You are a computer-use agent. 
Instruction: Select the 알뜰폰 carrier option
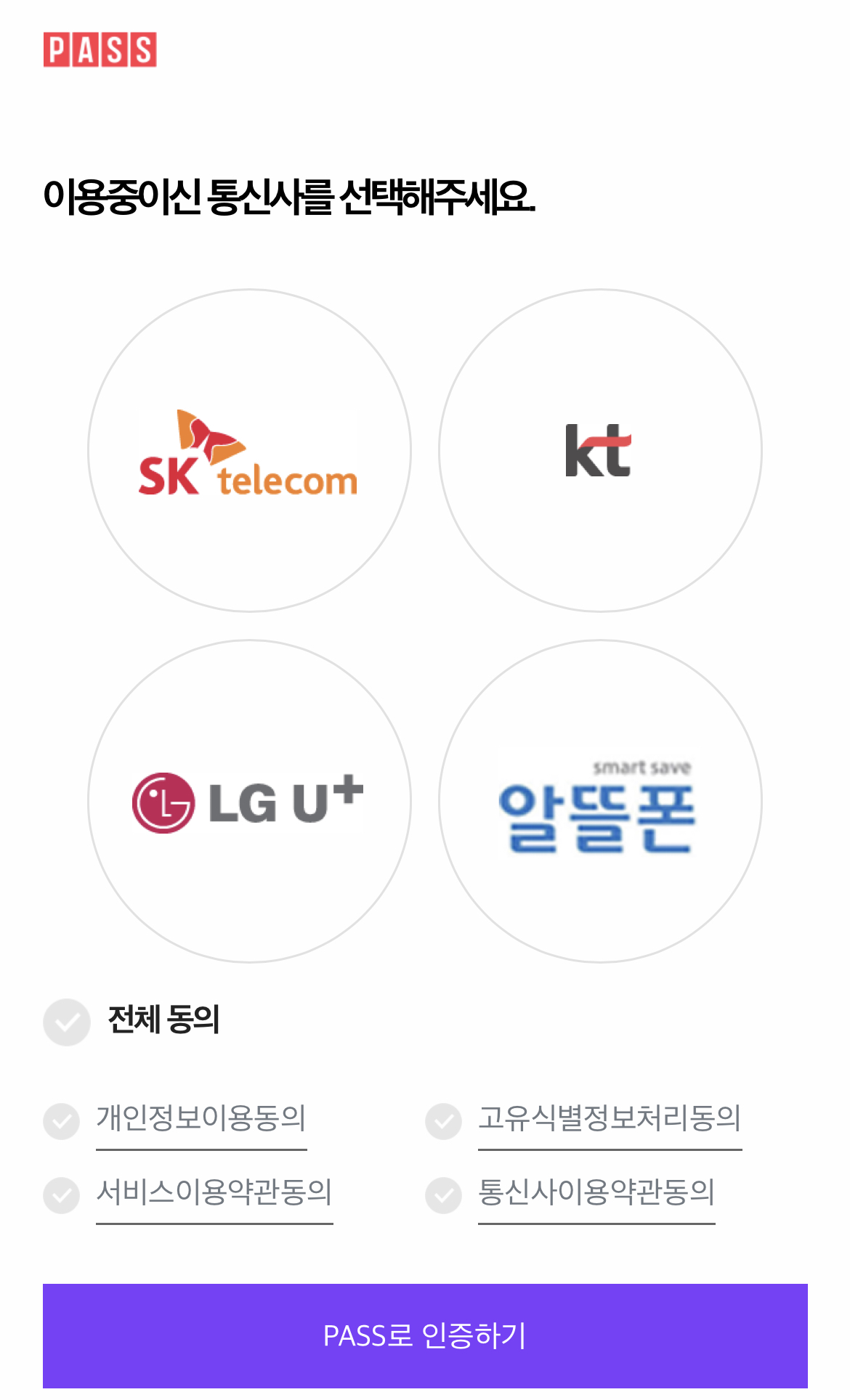pos(600,802)
